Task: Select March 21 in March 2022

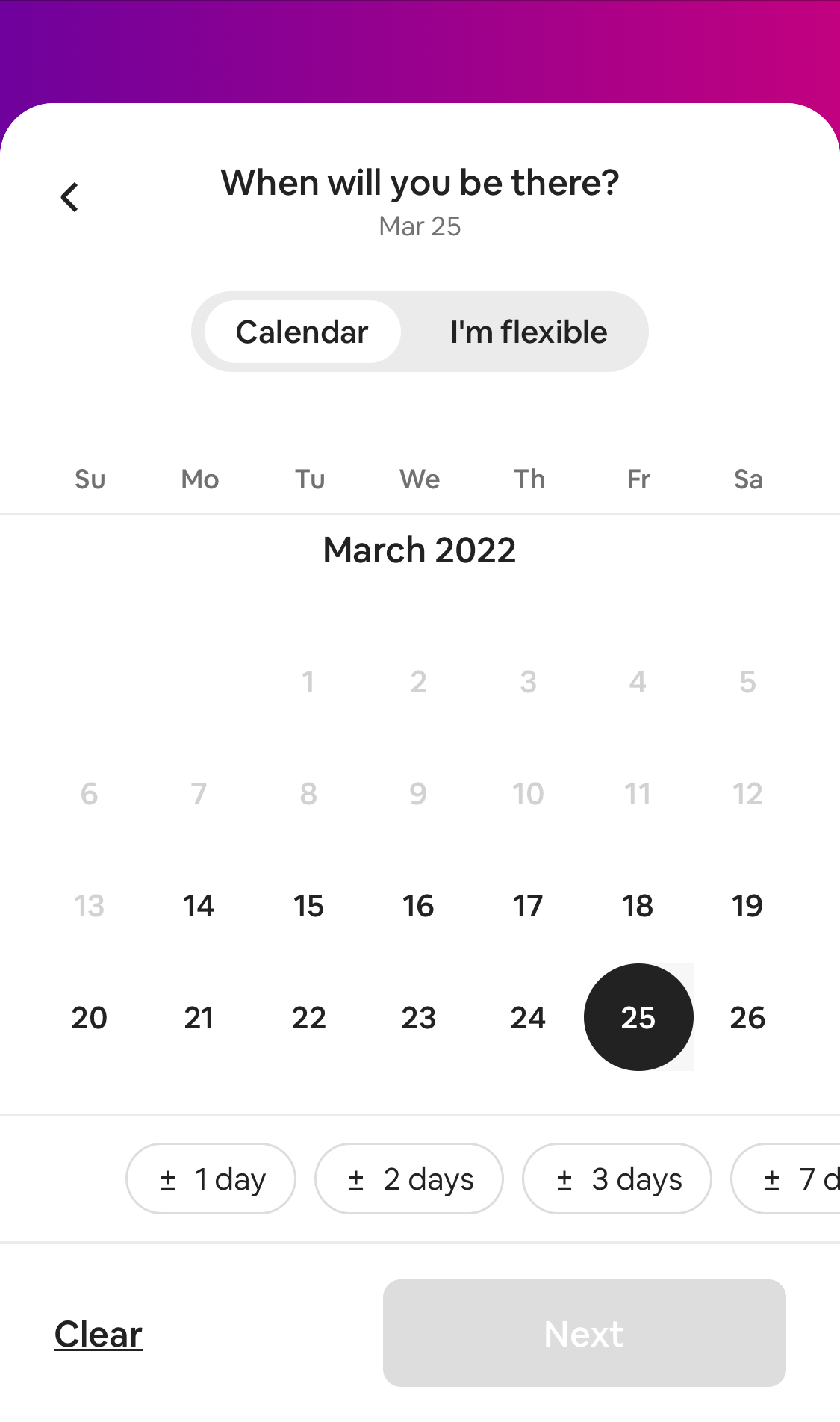Action: (x=199, y=1016)
